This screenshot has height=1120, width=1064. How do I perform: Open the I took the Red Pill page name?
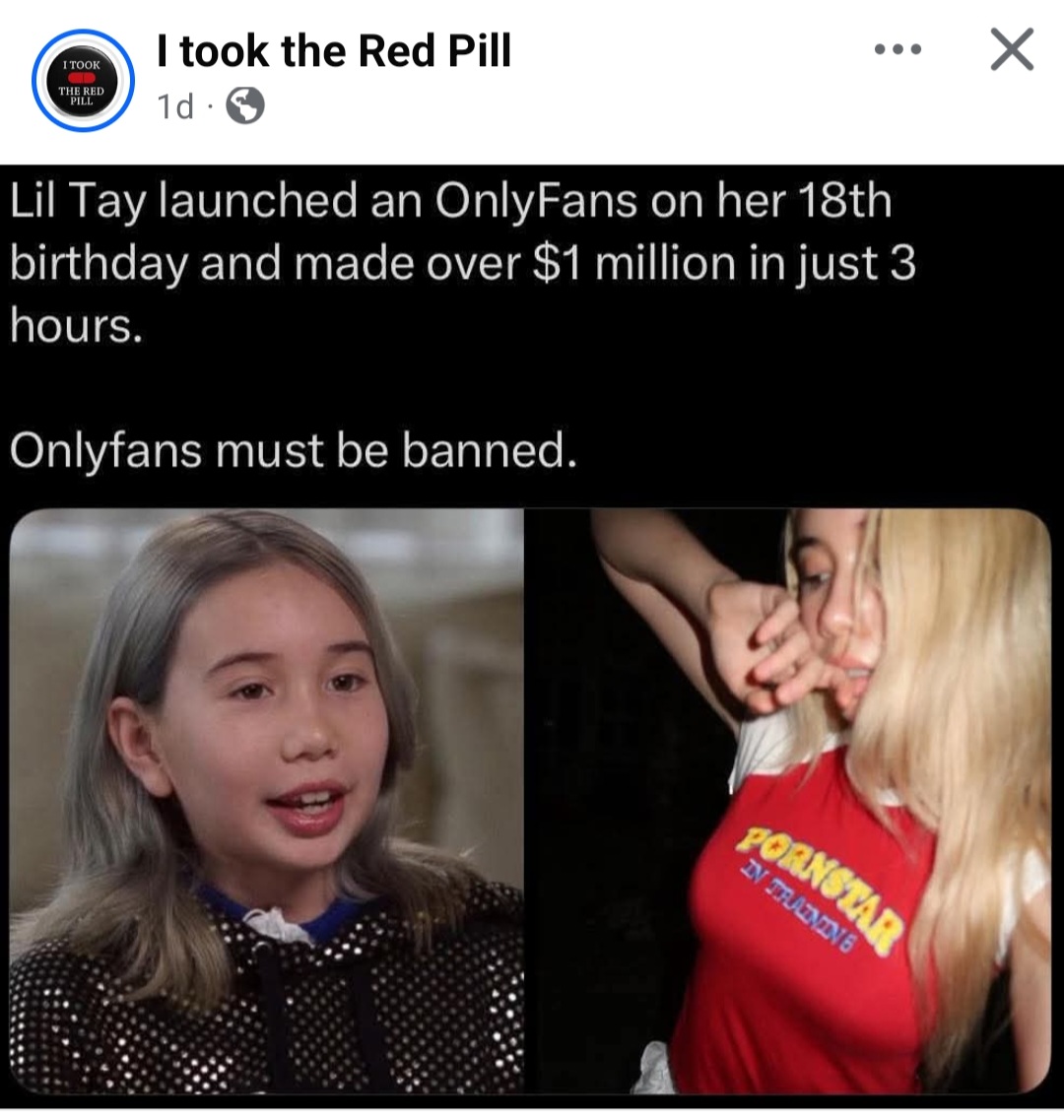335,51
